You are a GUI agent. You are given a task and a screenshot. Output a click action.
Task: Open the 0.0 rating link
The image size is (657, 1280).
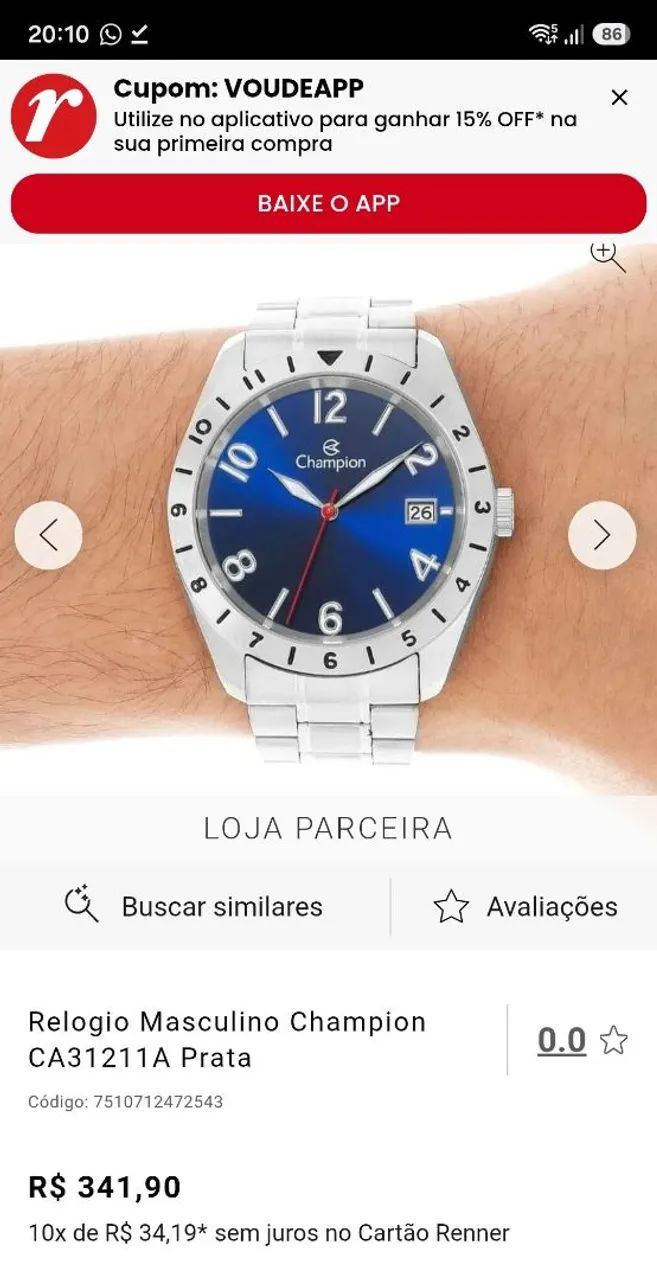pos(562,1040)
